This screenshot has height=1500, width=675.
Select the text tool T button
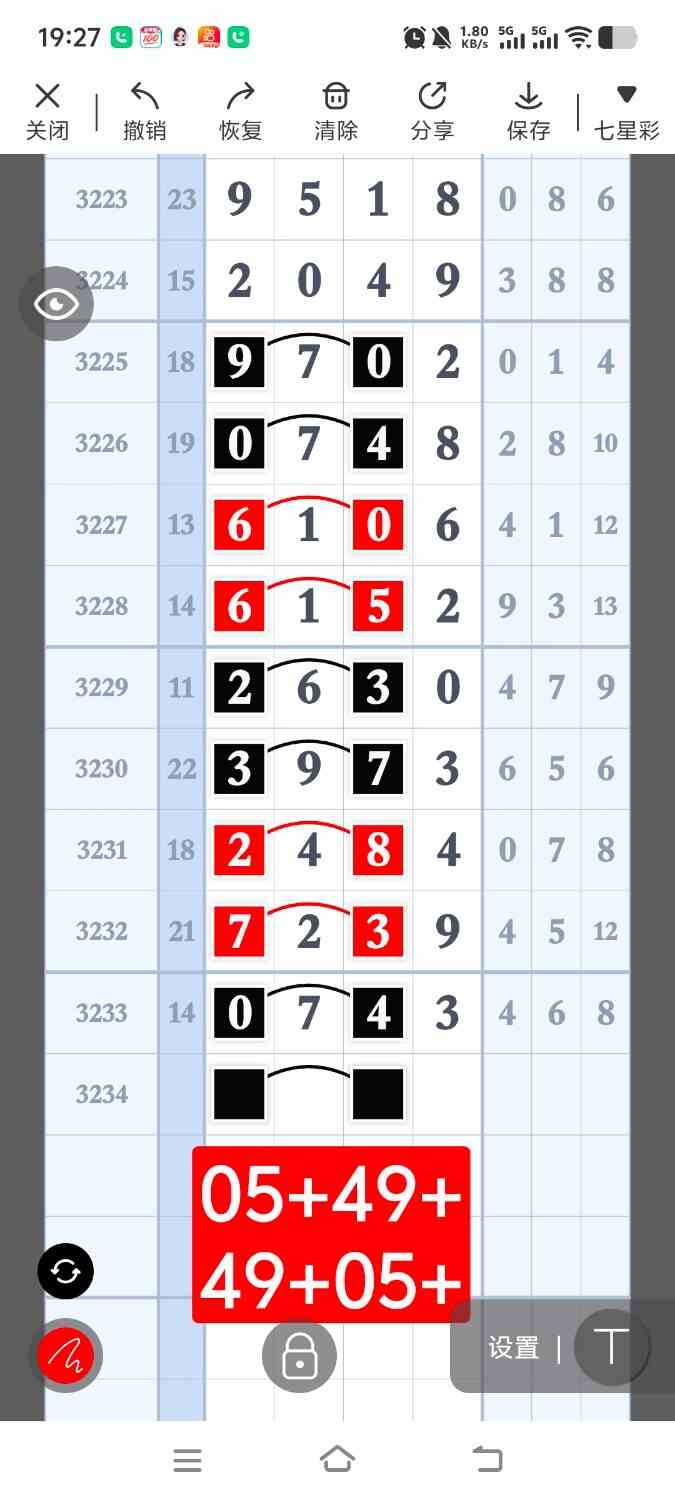pyautogui.click(x=611, y=1347)
